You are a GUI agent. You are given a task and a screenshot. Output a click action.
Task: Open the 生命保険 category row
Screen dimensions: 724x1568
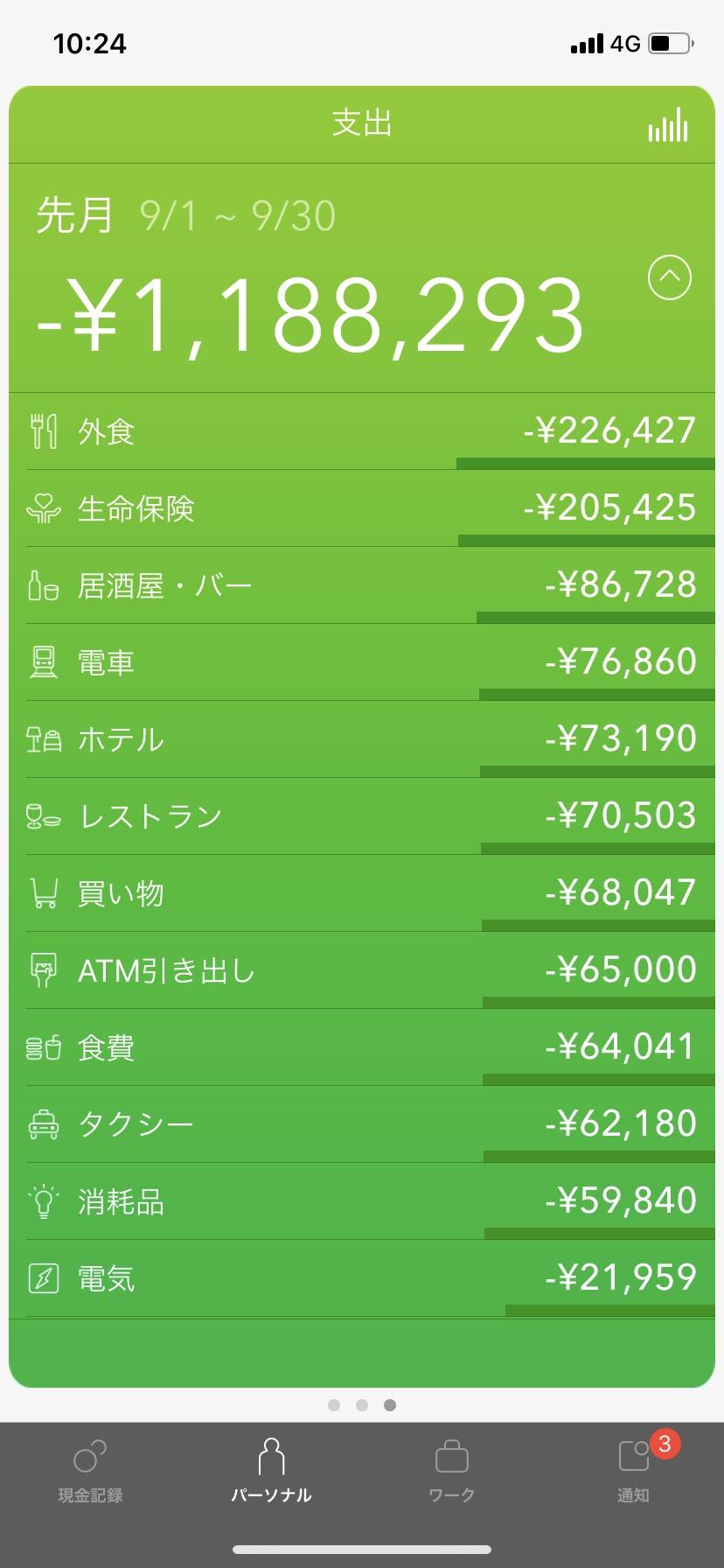point(362,508)
